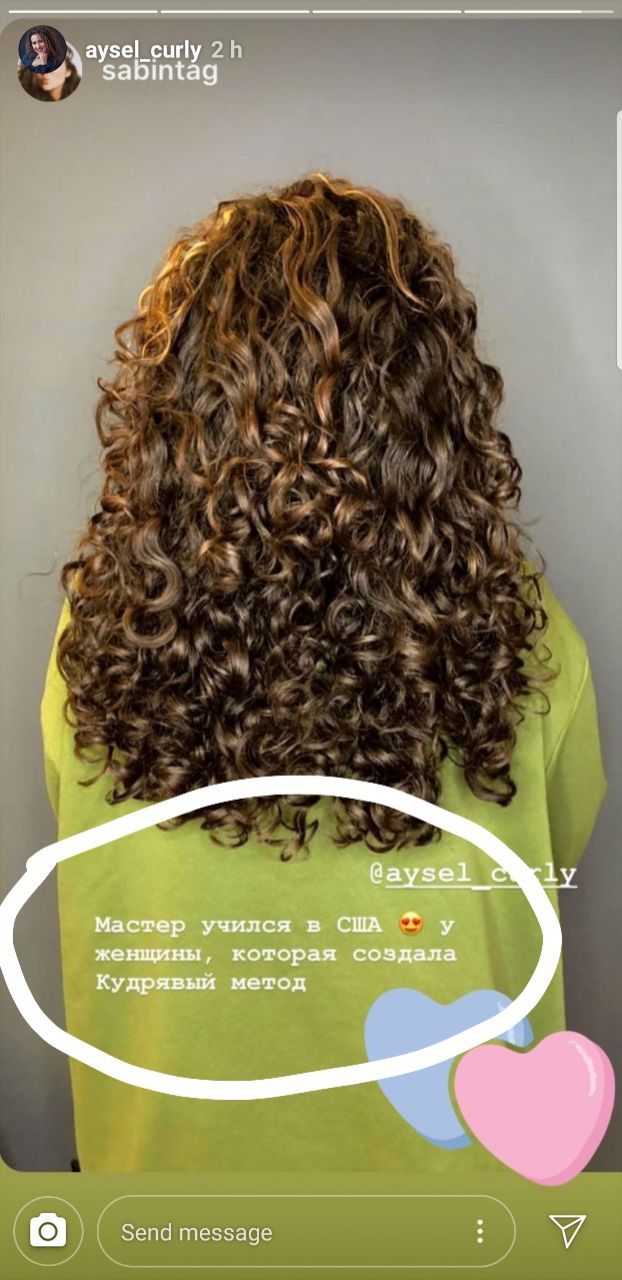Open the @aysel_curly mention link

pos(473,875)
